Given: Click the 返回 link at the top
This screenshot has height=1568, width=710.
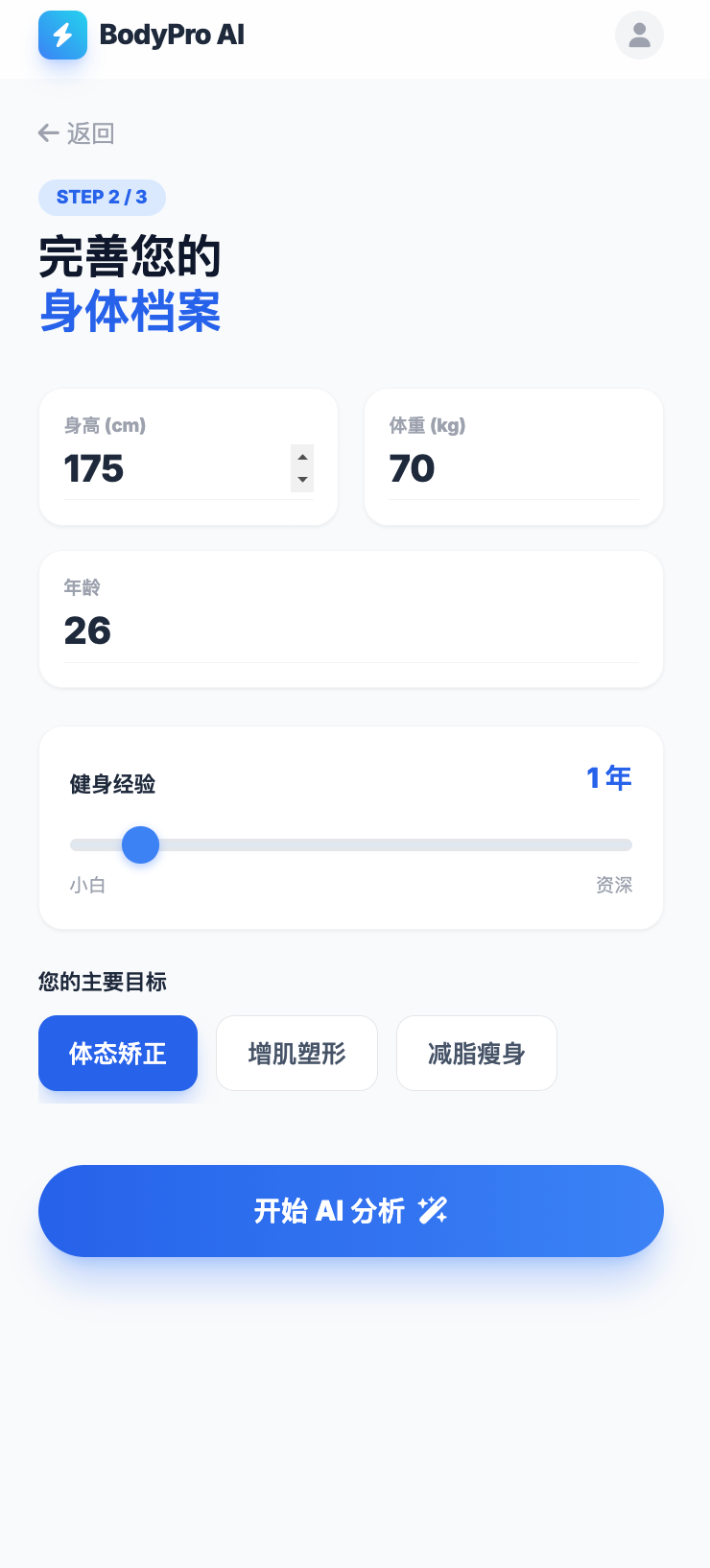Looking at the screenshot, I should tap(89, 133).
